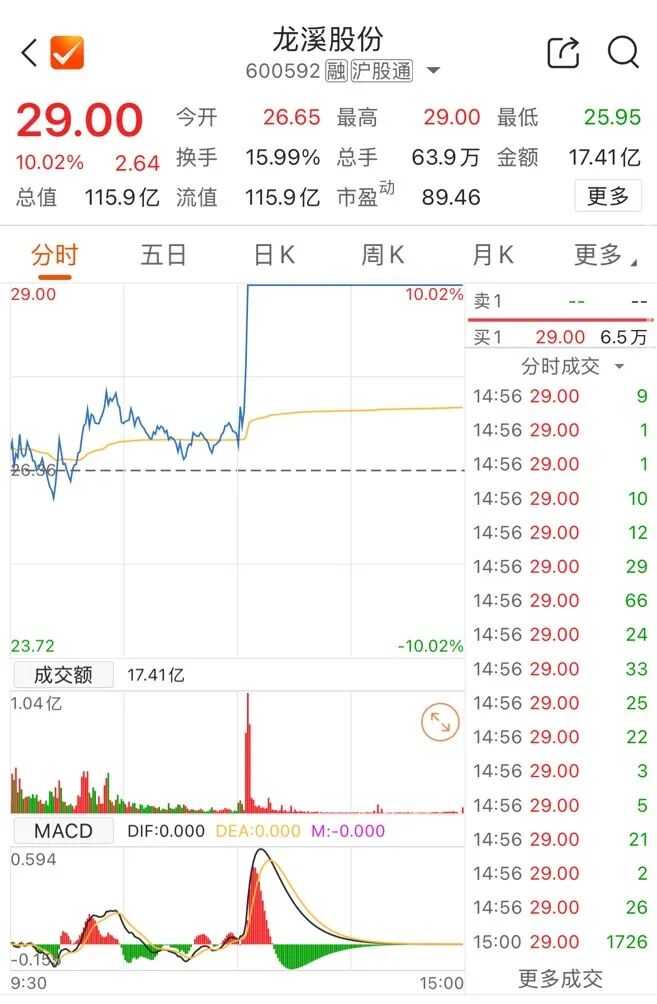Select the 日K chart tab
The width and height of the screenshot is (657, 1004).
[274, 256]
